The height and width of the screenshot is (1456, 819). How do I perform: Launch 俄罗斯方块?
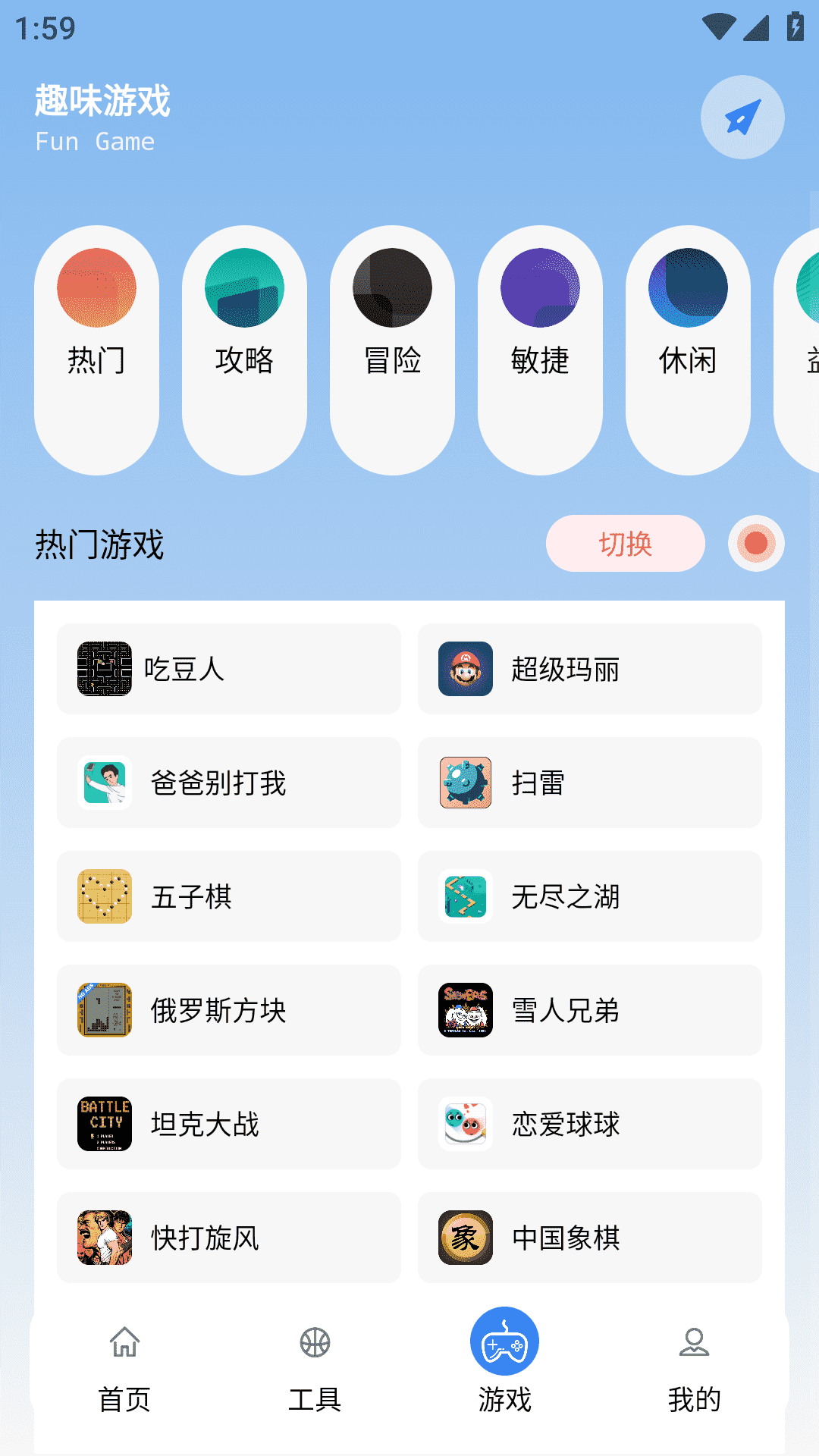[x=228, y=1010]
